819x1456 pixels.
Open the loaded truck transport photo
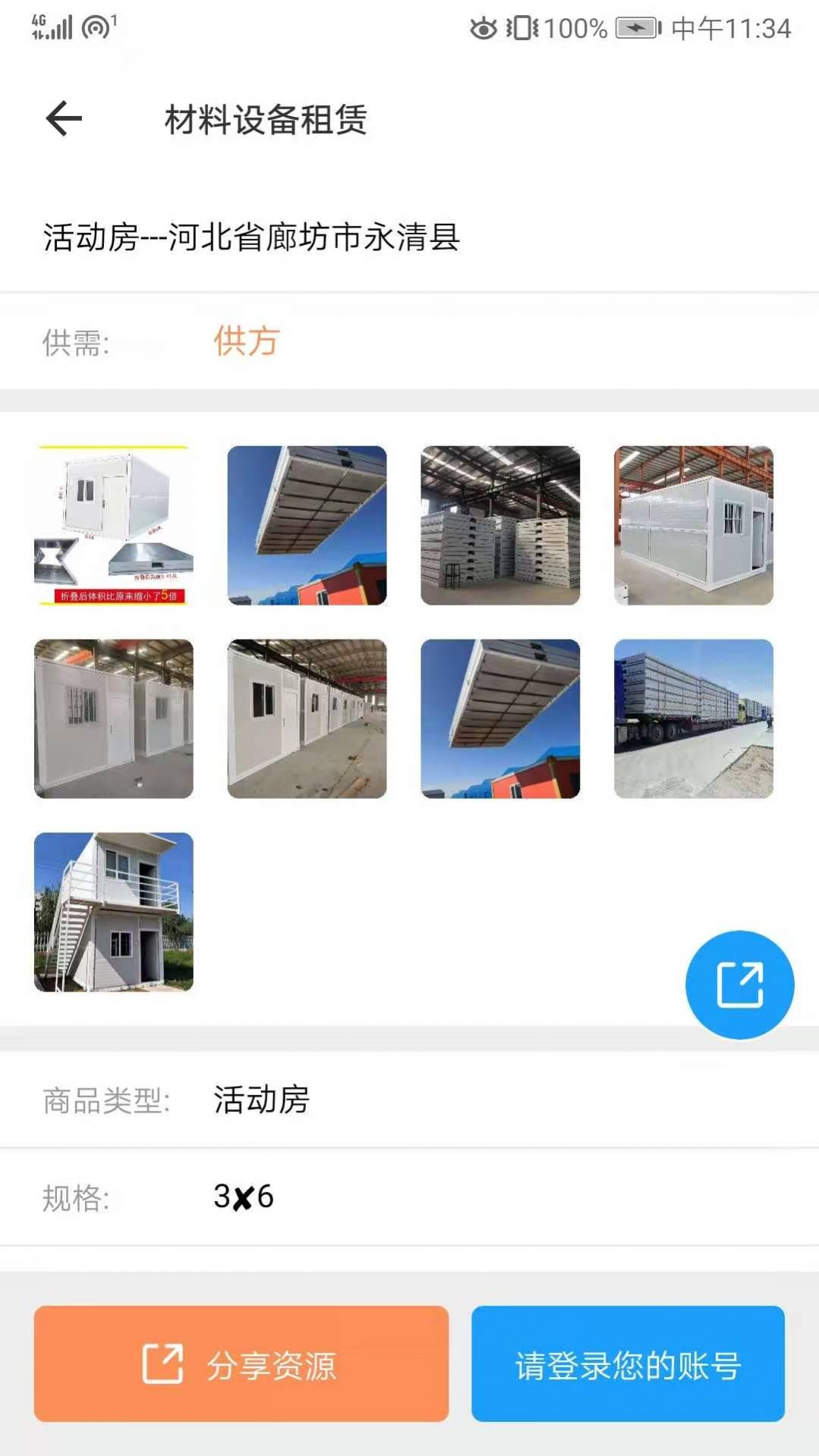[x=692, y=717]
